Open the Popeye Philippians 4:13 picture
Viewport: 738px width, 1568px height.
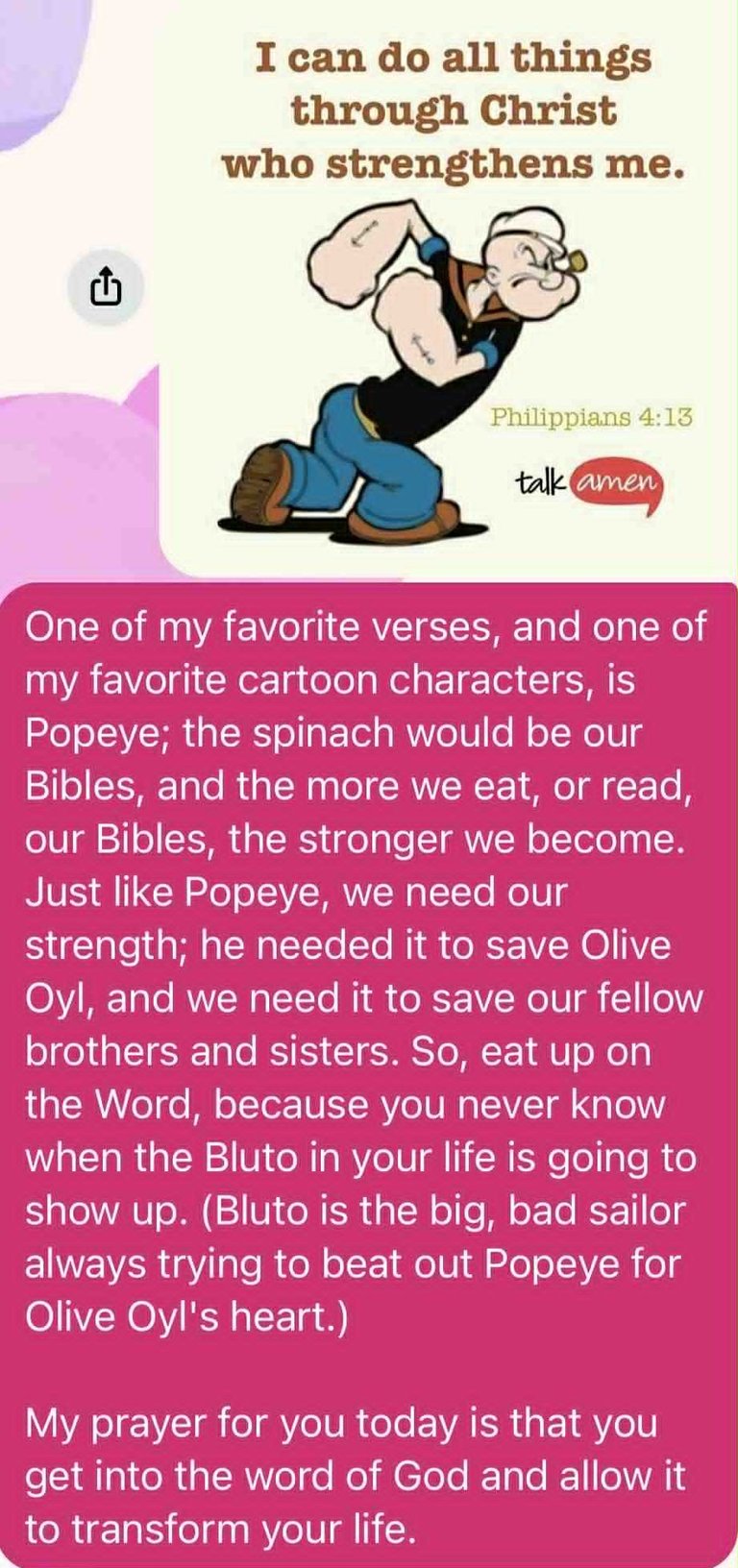pos(450,288)
